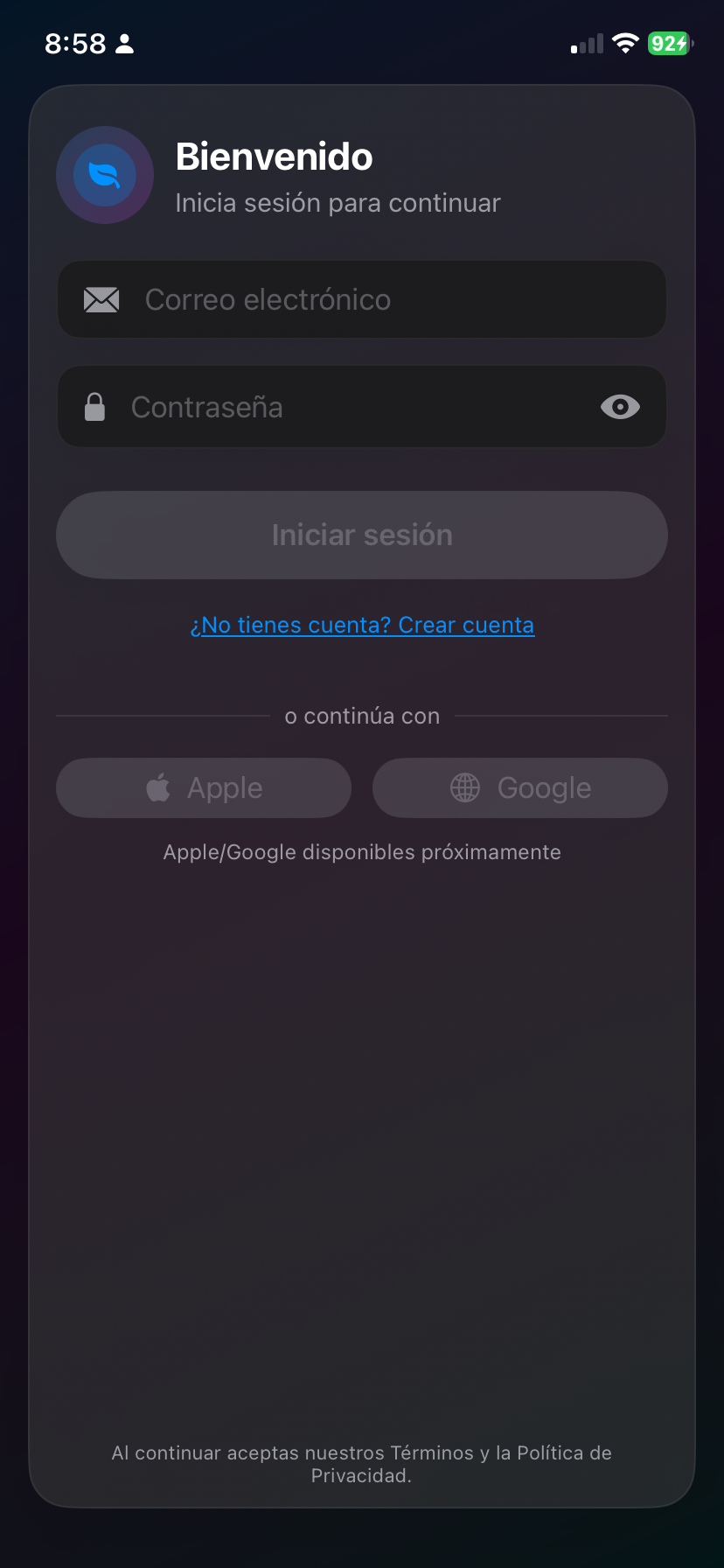Show password with the eye icon
This screenshot has width=724, height=1568.
(620, 407)
